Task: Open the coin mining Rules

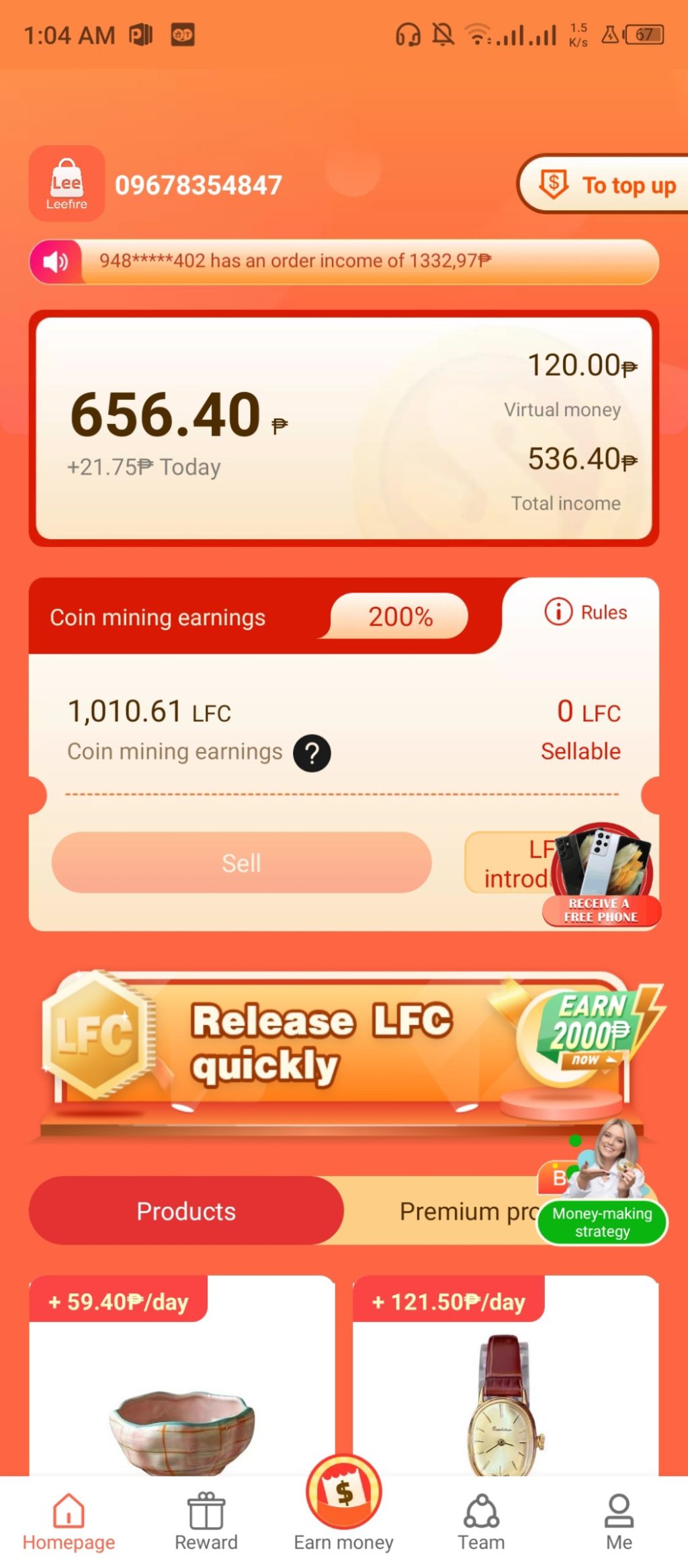Action: click(x=585, y=612)
